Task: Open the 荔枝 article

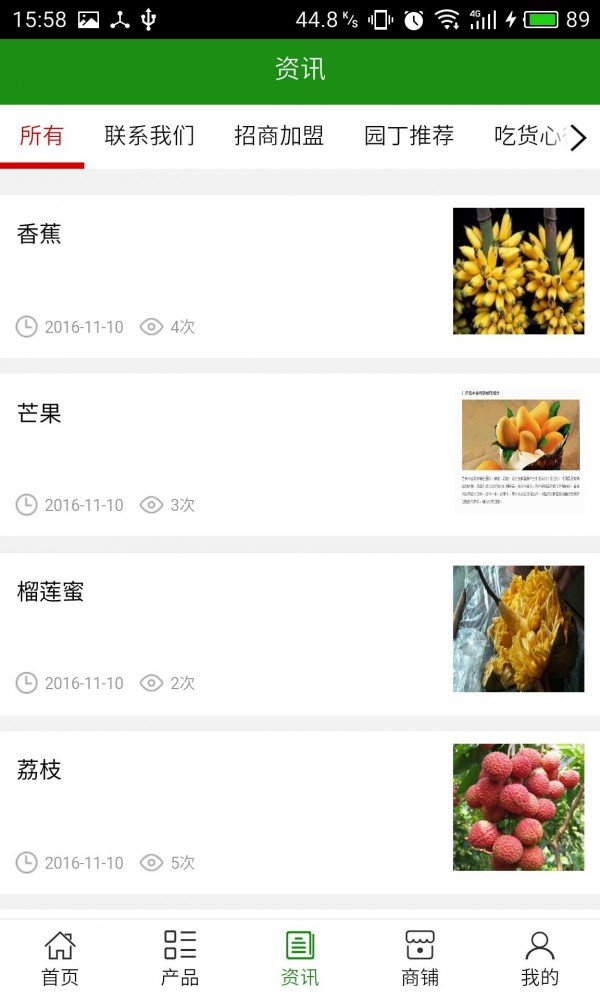Action: (x=300, y=808)
